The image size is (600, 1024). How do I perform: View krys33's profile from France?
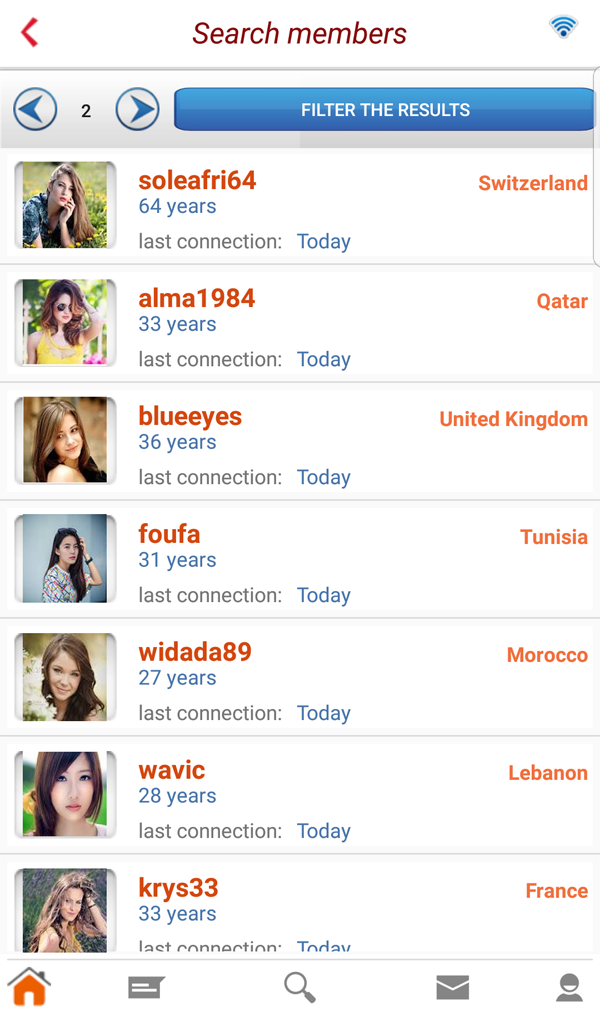[178, 889]
